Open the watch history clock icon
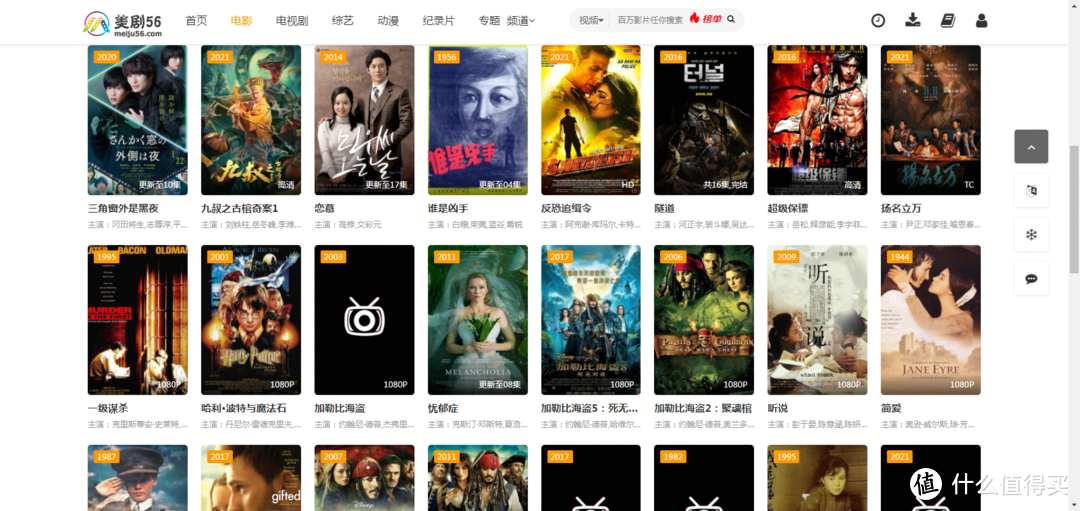 click(x=878, y=20)
